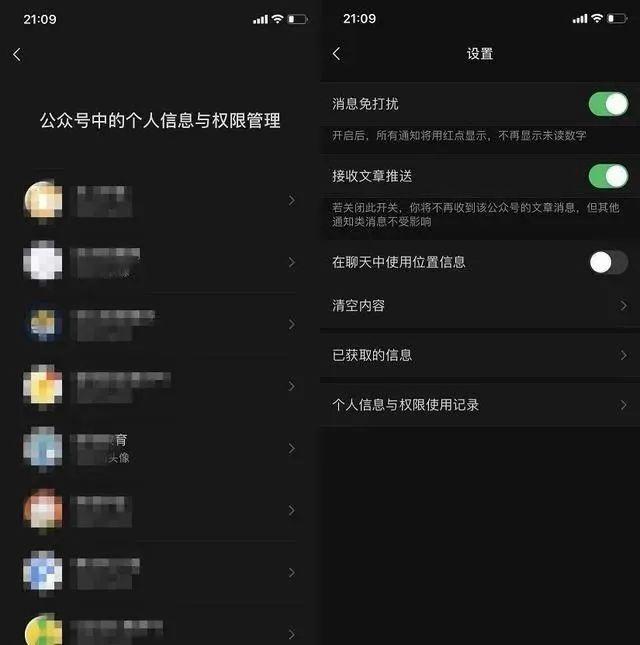Enable 在聊天中使用位置信息

608,262
